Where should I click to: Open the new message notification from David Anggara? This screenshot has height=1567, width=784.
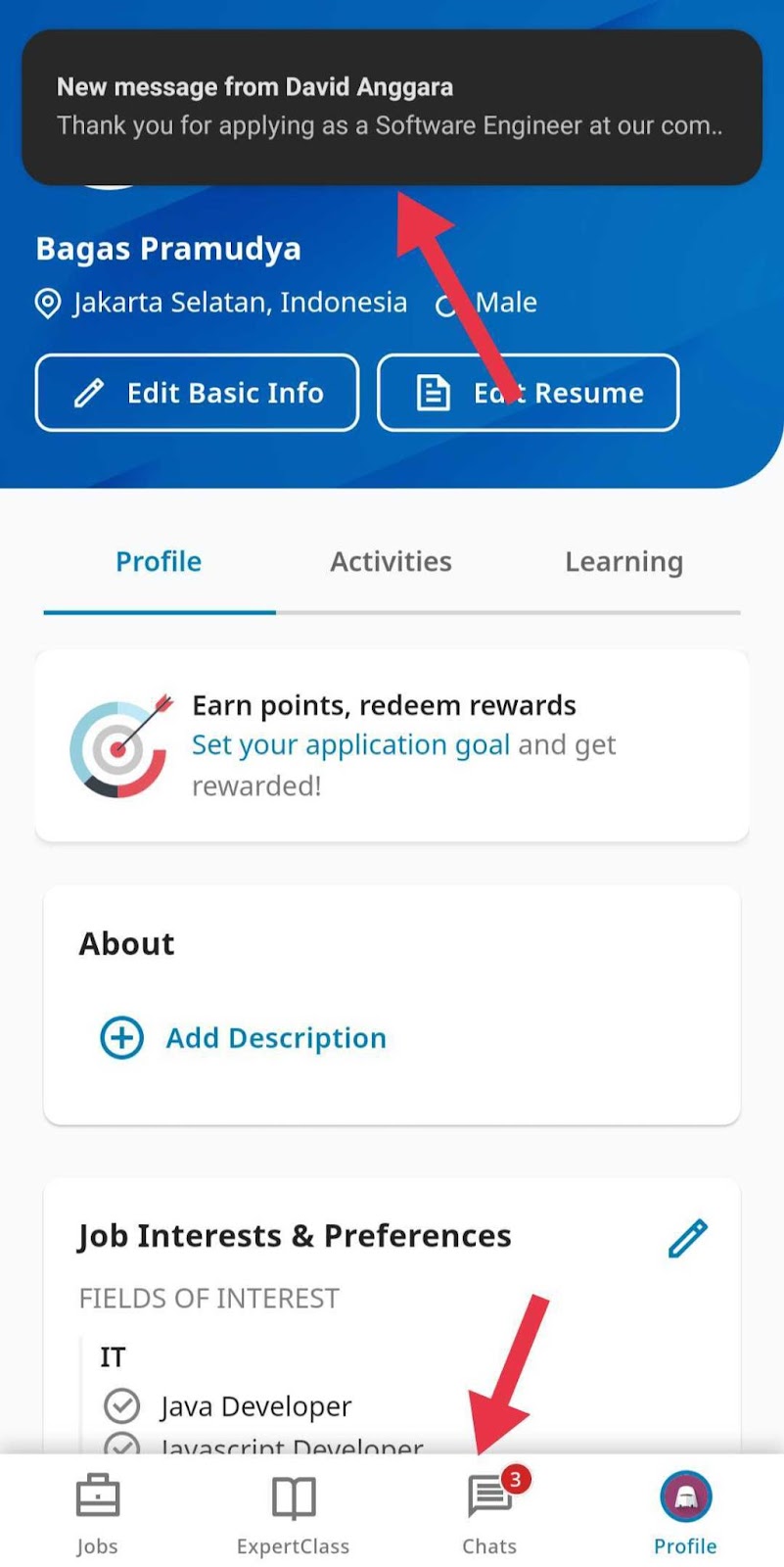[392, 107]
